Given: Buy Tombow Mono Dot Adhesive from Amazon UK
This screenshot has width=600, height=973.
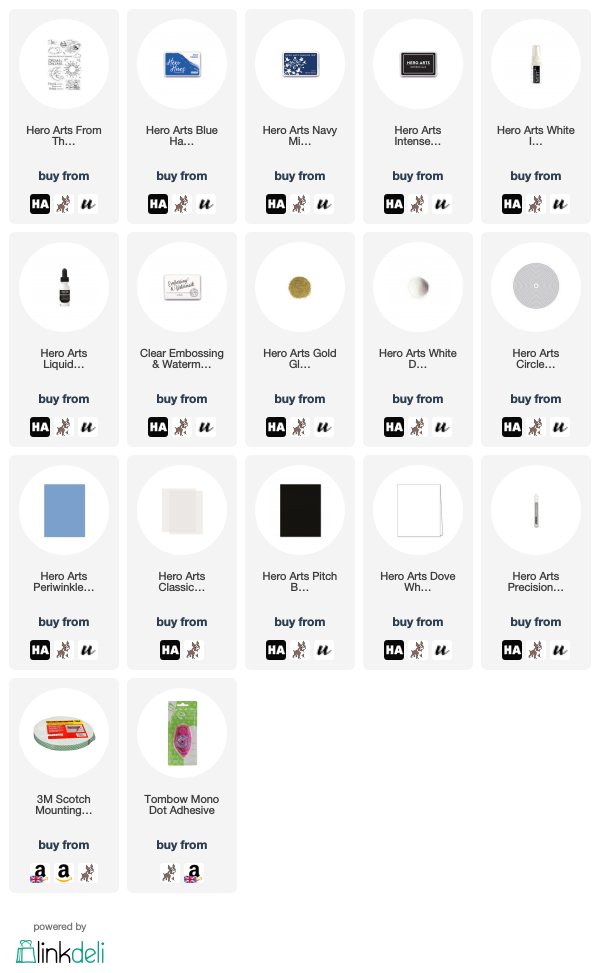Looking at the screenshot, I should [194, 872].
